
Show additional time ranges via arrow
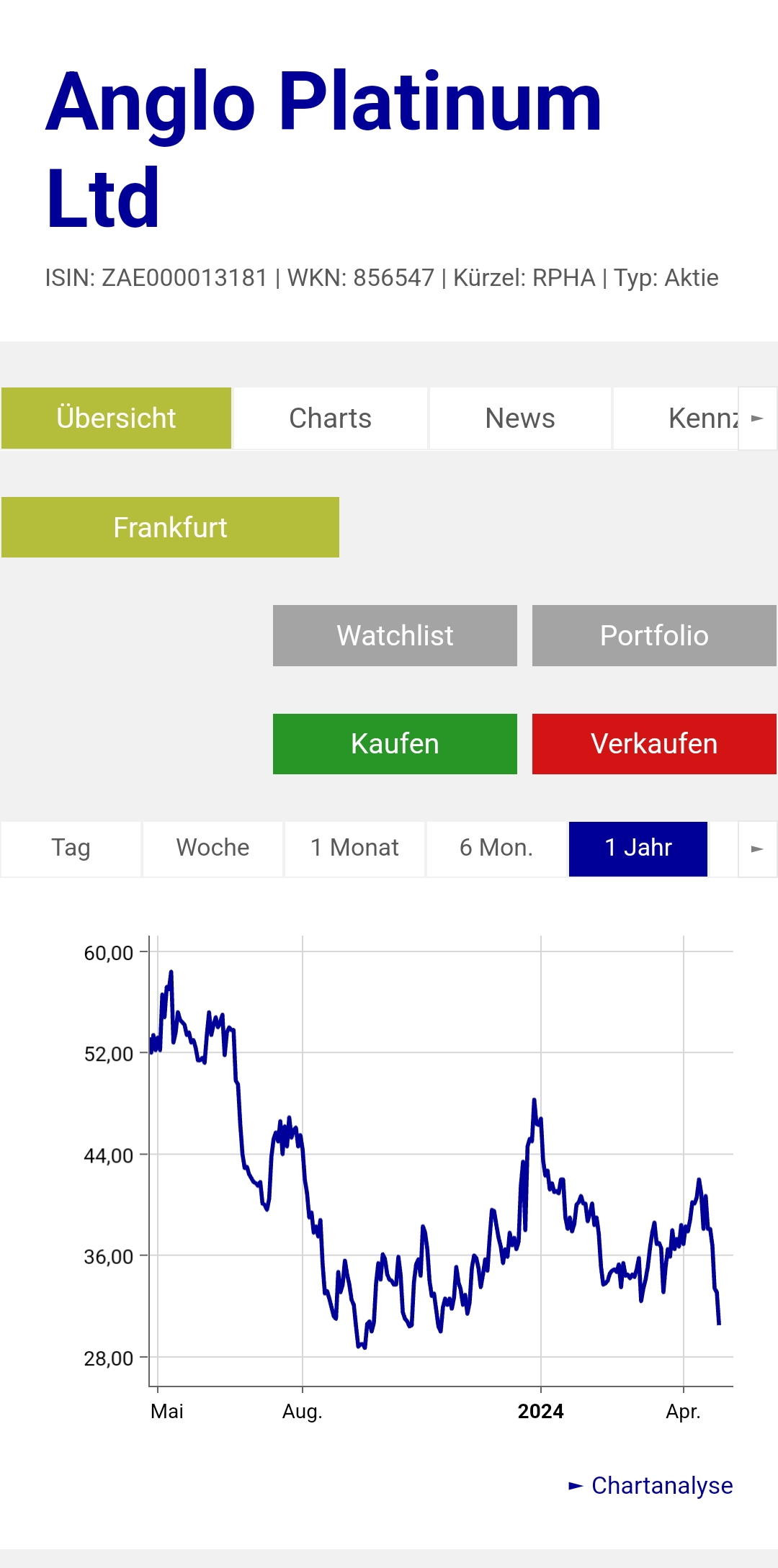[758, 848]
